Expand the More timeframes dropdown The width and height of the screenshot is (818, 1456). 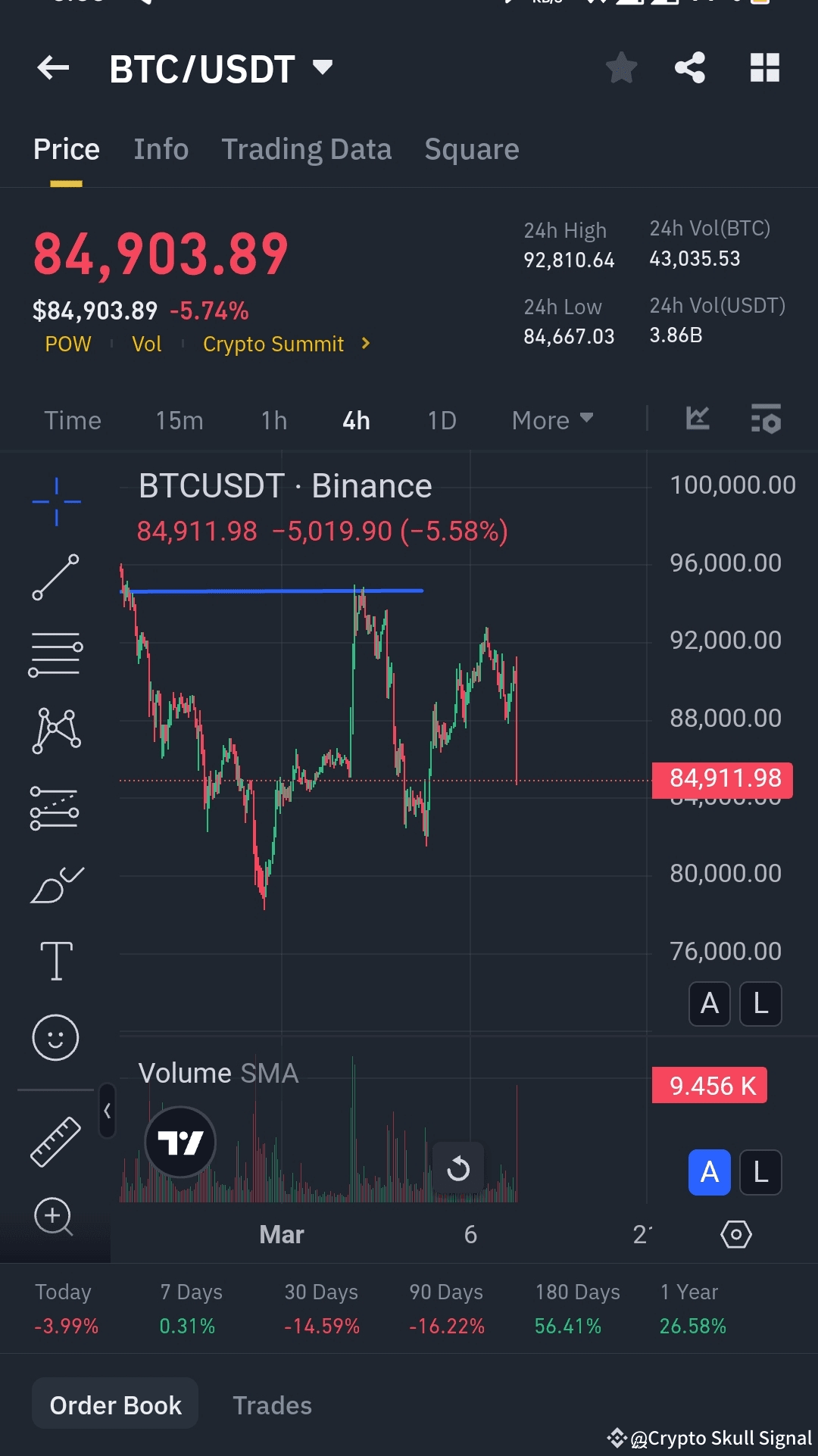coord(551,419)
